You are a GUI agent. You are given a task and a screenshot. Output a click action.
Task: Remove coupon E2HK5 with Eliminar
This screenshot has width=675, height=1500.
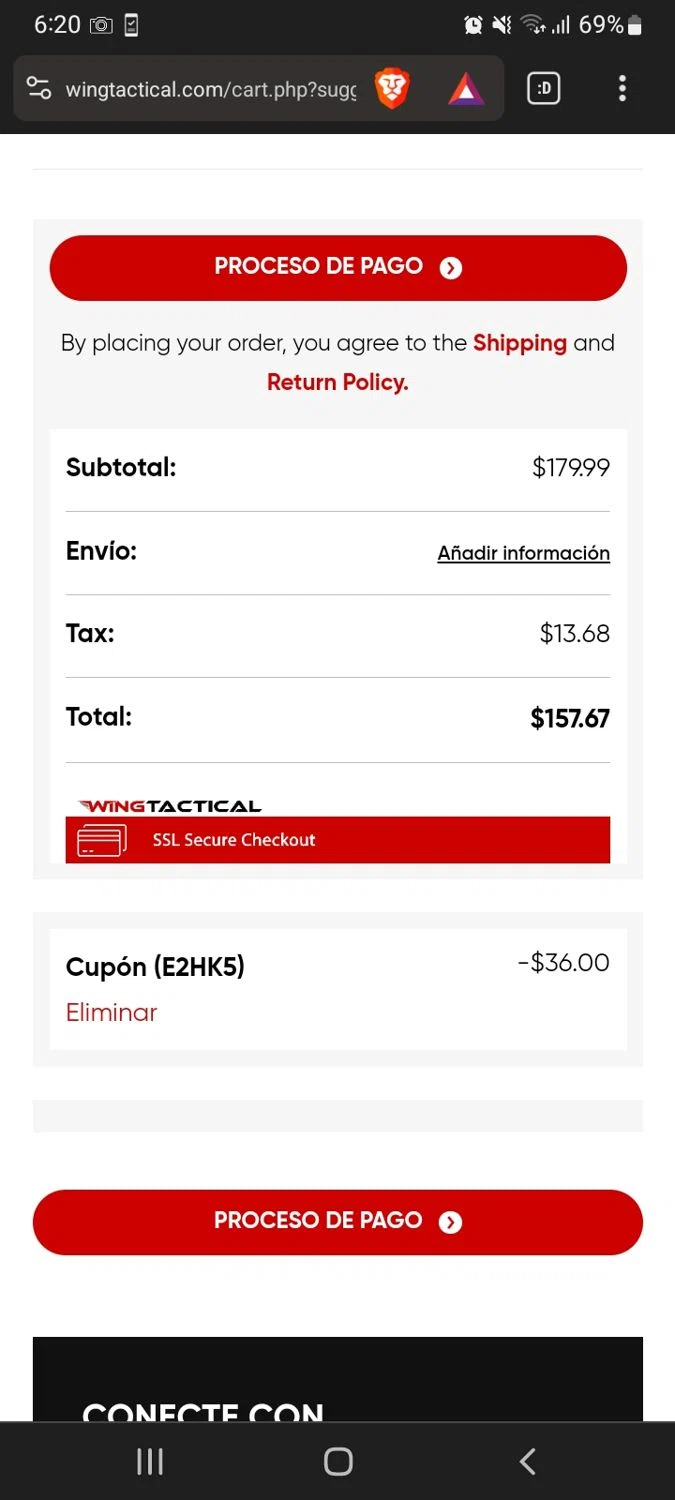[x=111, y=1012]
